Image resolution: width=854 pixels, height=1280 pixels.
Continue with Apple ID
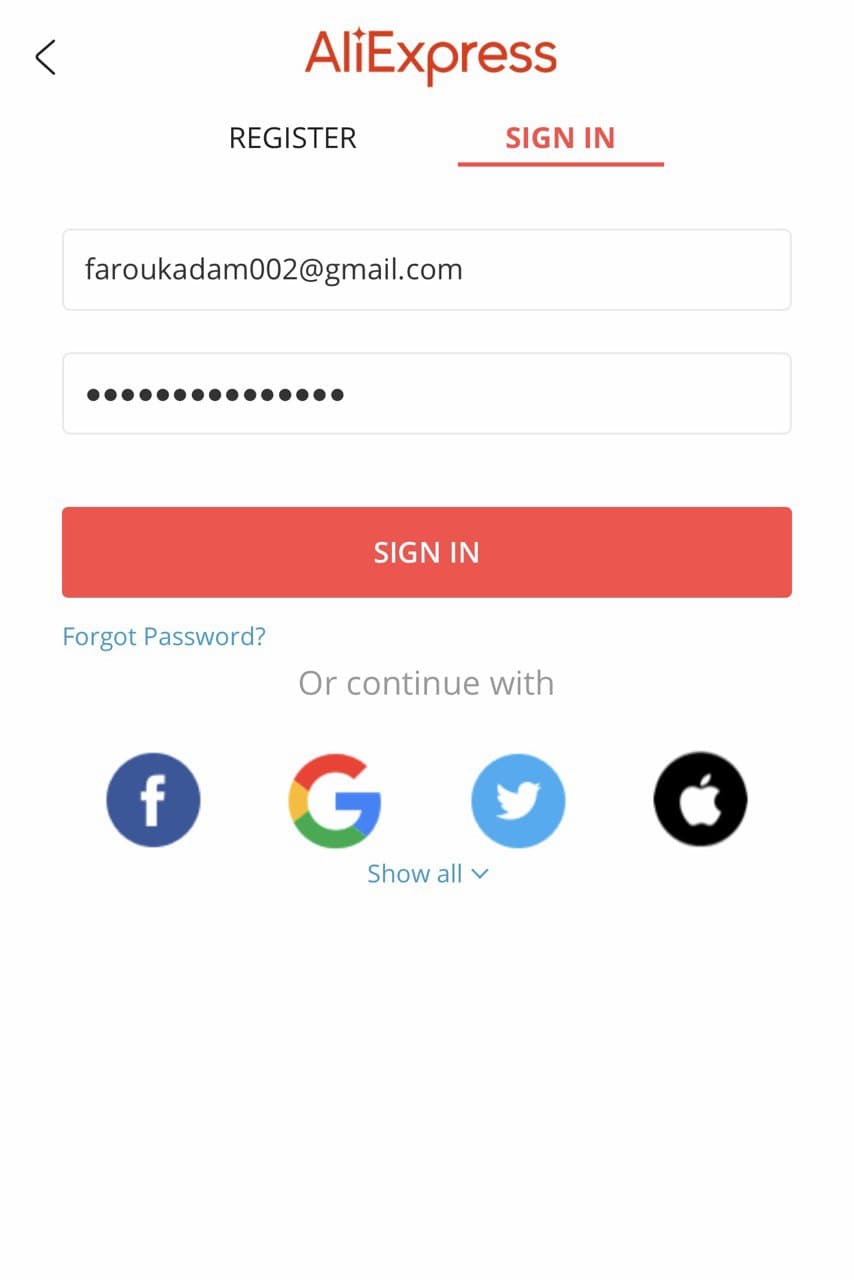click(x=700, y=800)
